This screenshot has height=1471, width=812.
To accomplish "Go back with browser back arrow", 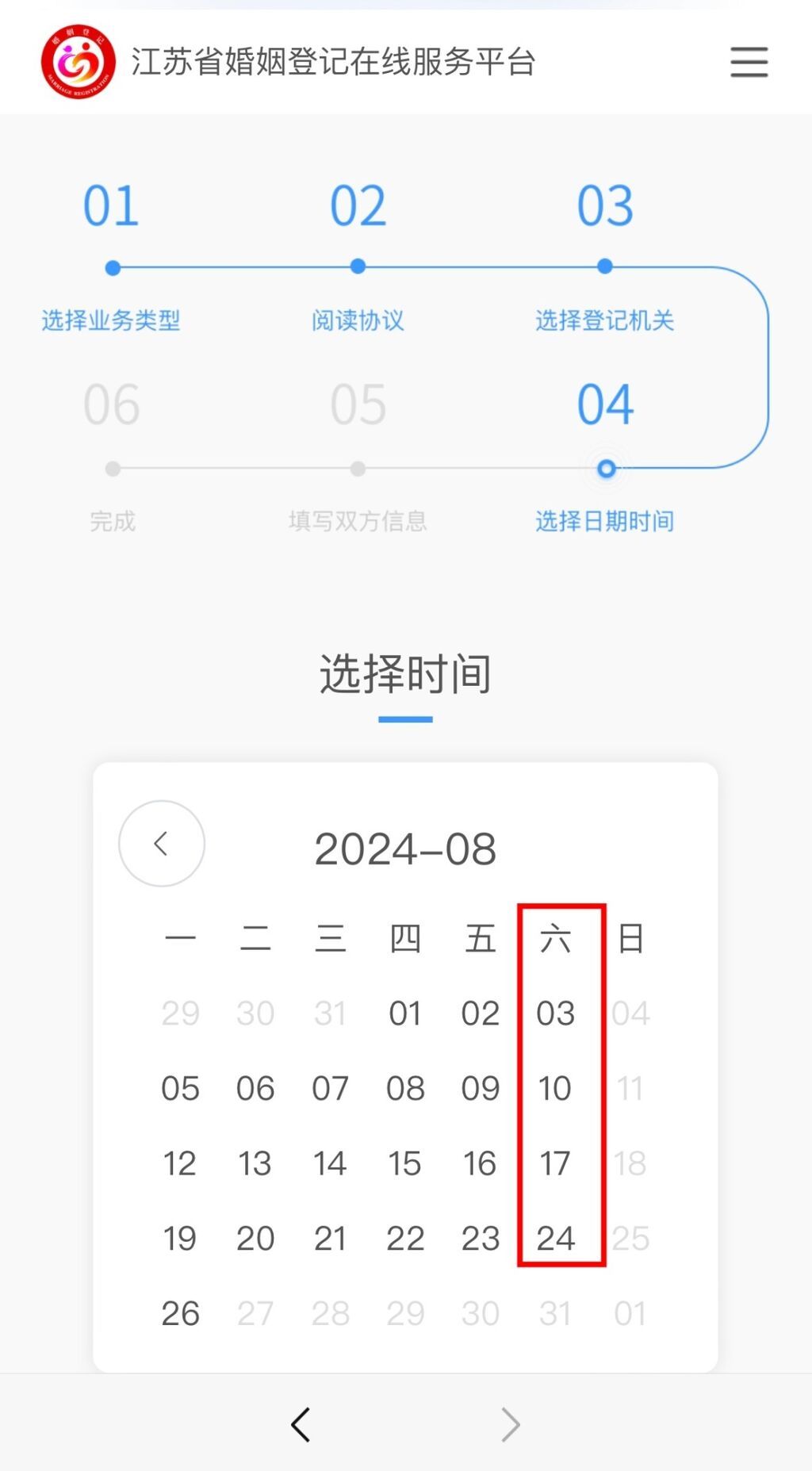I will (301, 1424).
